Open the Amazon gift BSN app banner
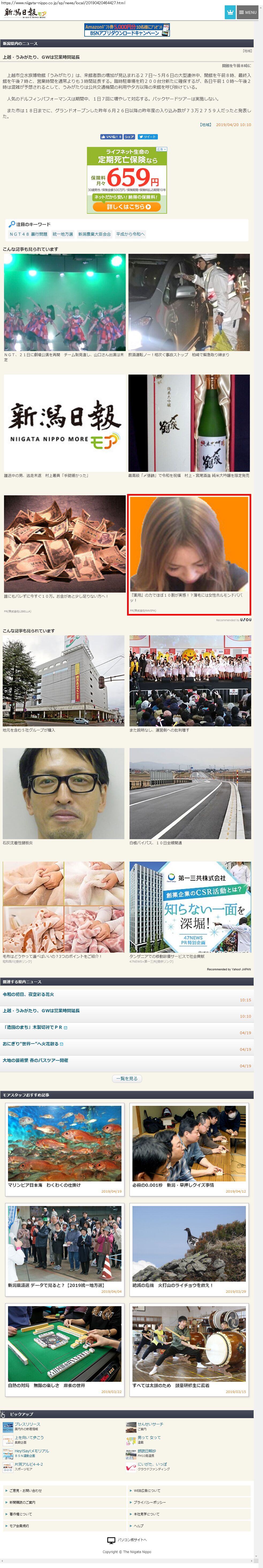The width and height of the screenshot is (263, 1568). tap(126, 30)
